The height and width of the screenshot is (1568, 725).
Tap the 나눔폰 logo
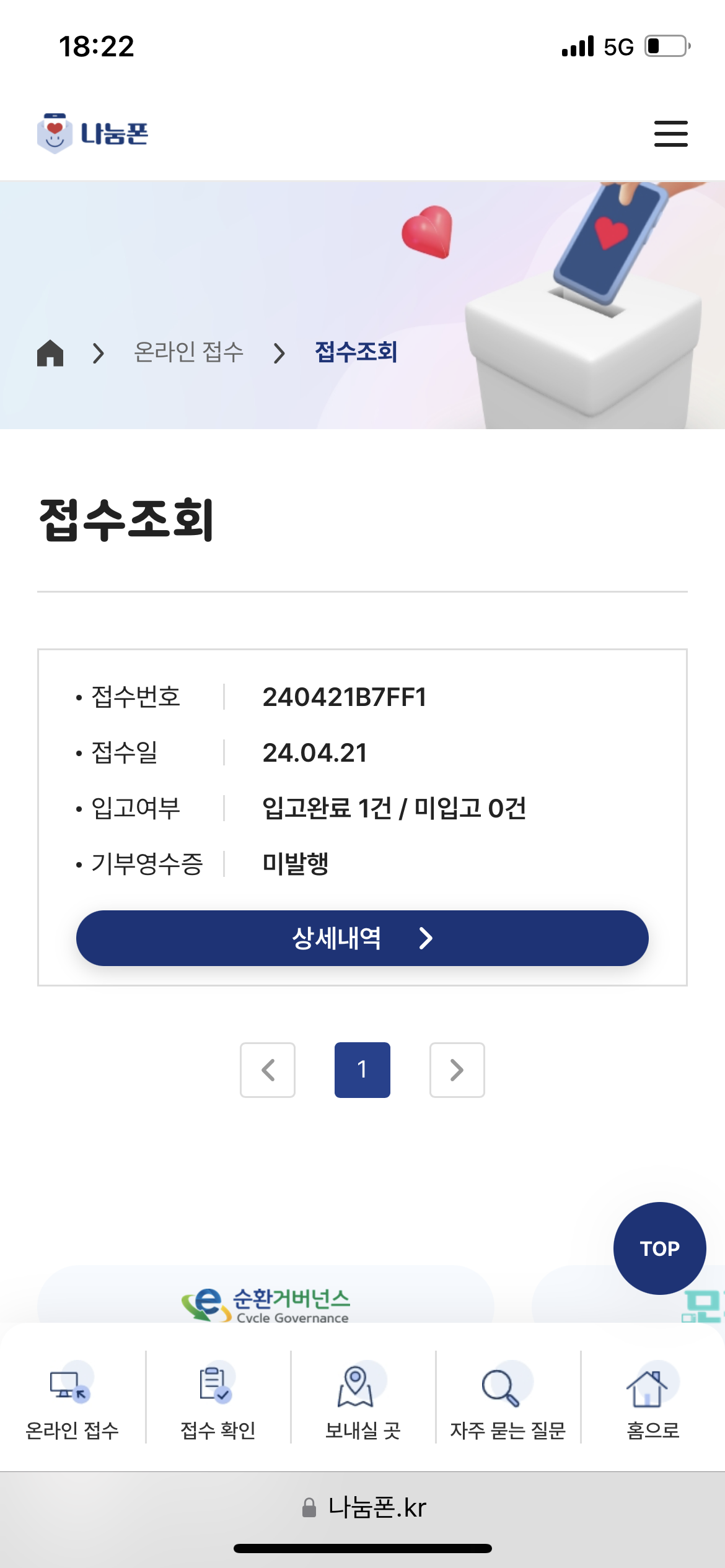click(x=93, y=133)
